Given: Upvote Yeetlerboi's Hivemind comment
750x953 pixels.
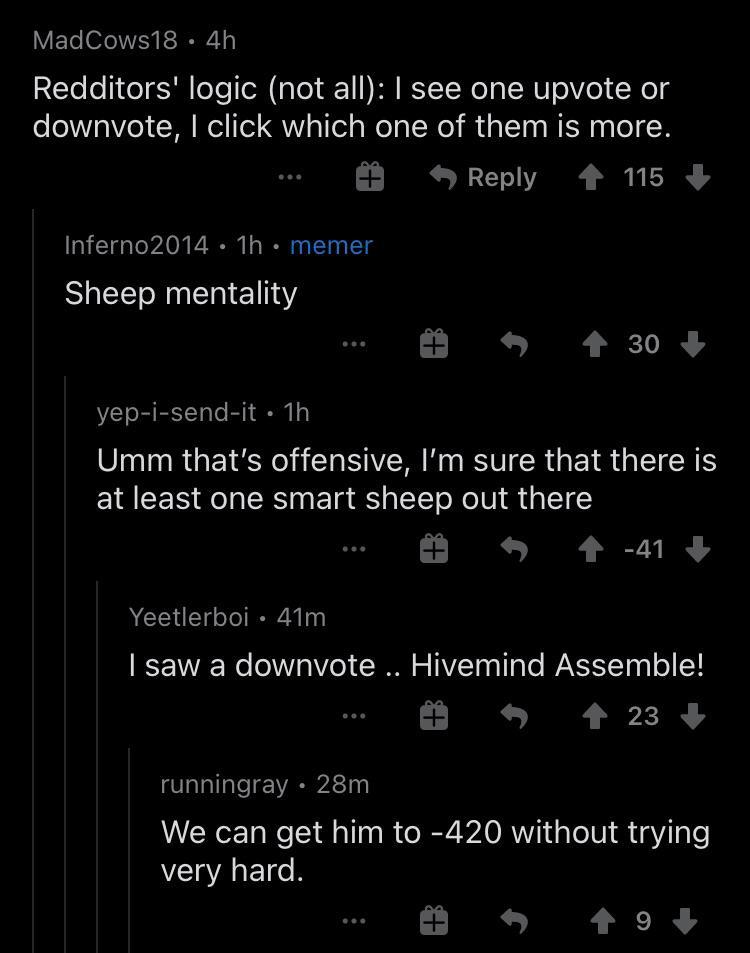Looking at the screenshot, I should pos(596,716).
